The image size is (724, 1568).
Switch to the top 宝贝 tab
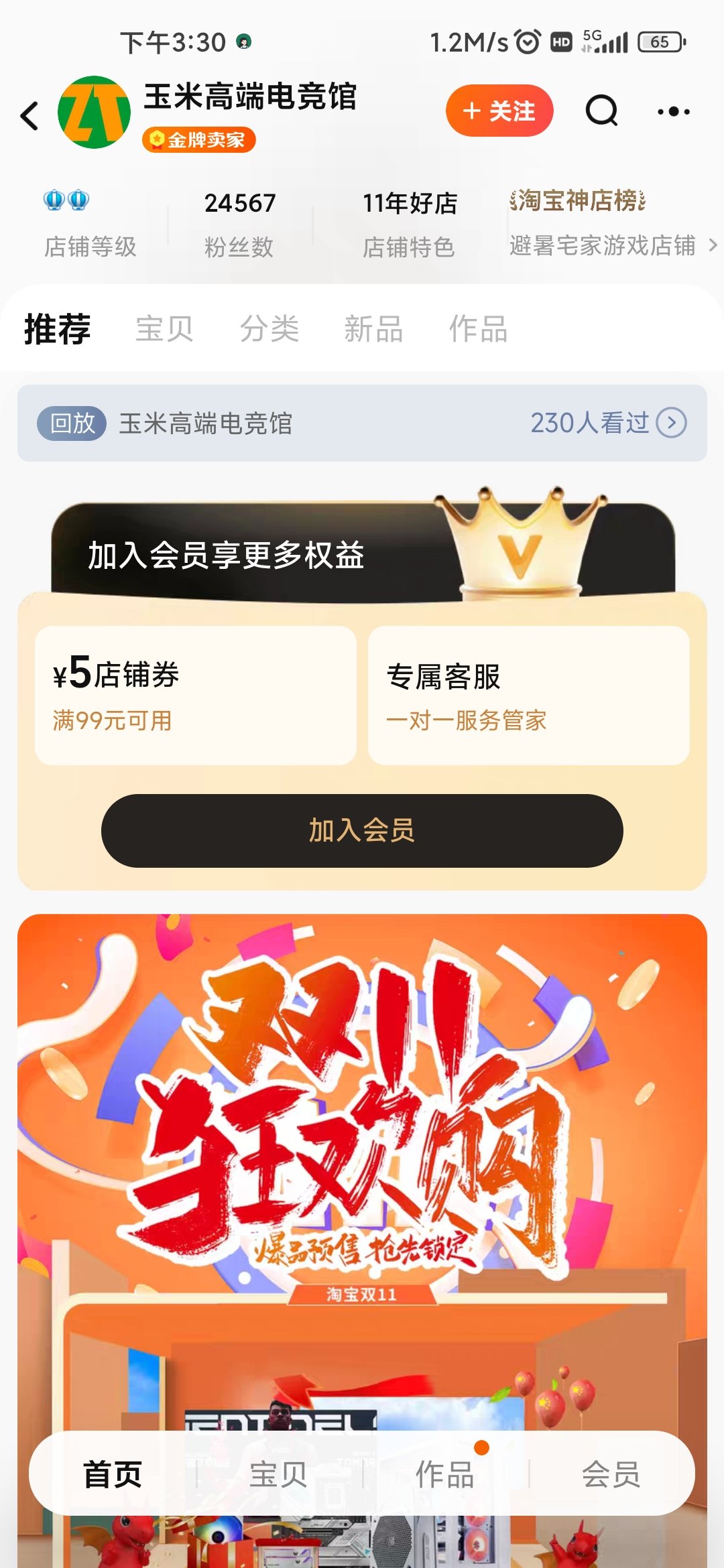pyautogui.click(x=164, y=329)
